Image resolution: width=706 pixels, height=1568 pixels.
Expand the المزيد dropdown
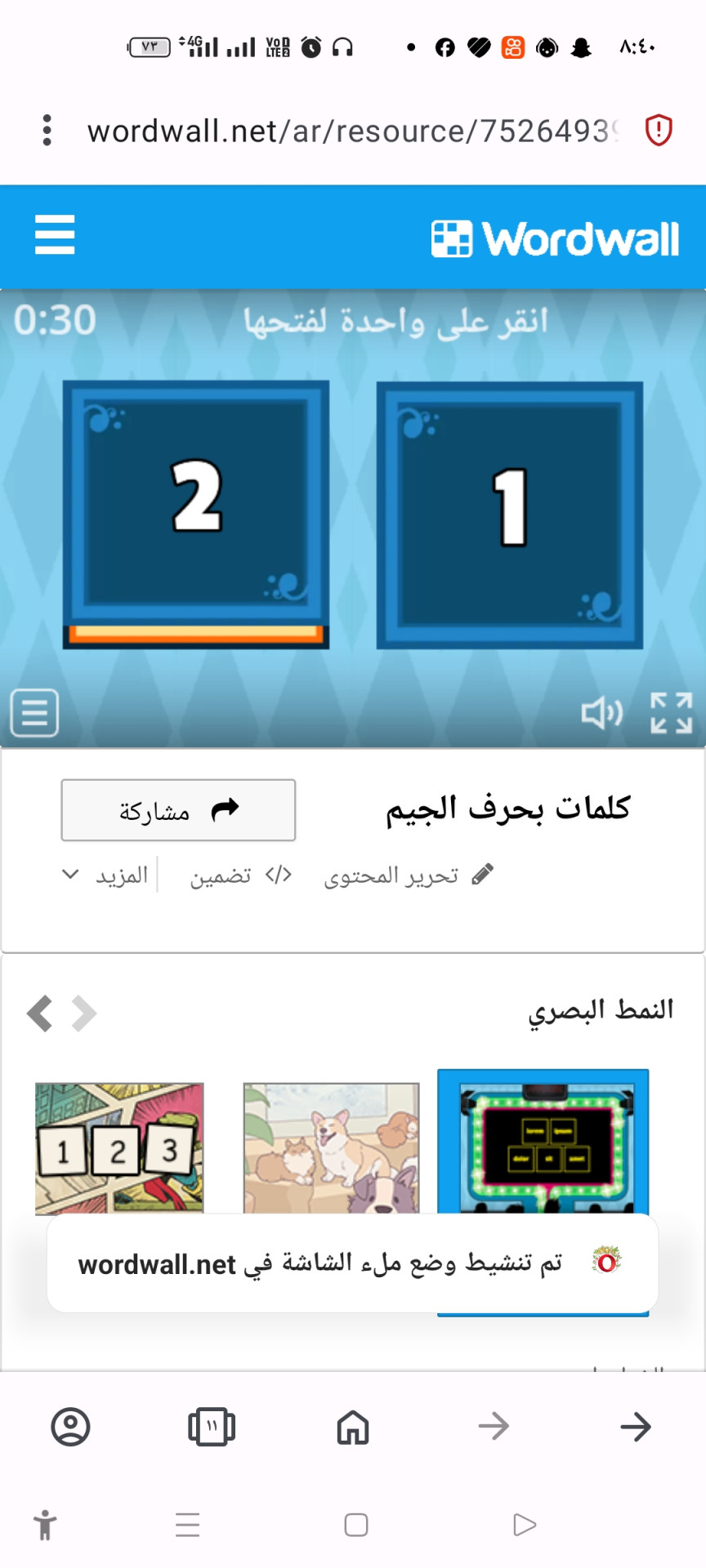105,875
